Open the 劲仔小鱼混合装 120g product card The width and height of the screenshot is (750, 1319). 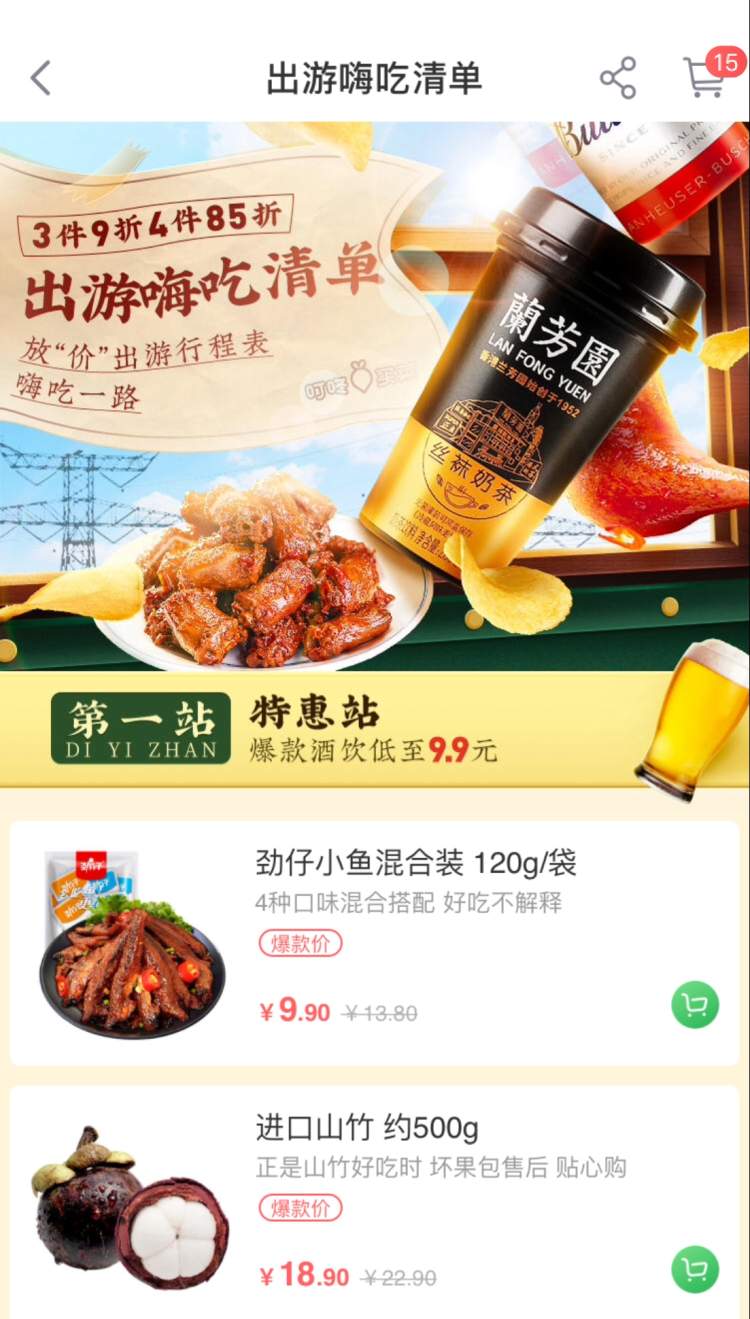click(x=375, y=943)
